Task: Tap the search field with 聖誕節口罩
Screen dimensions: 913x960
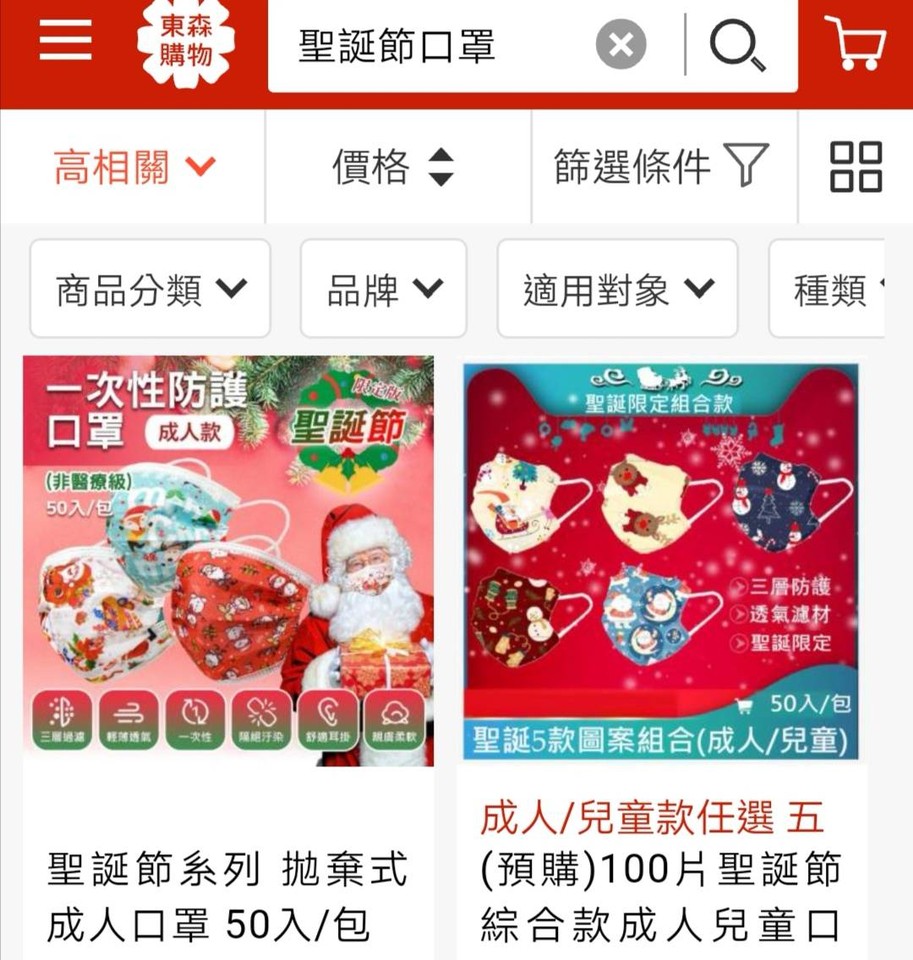Action: pyautogui.click(x=430, y=46)
